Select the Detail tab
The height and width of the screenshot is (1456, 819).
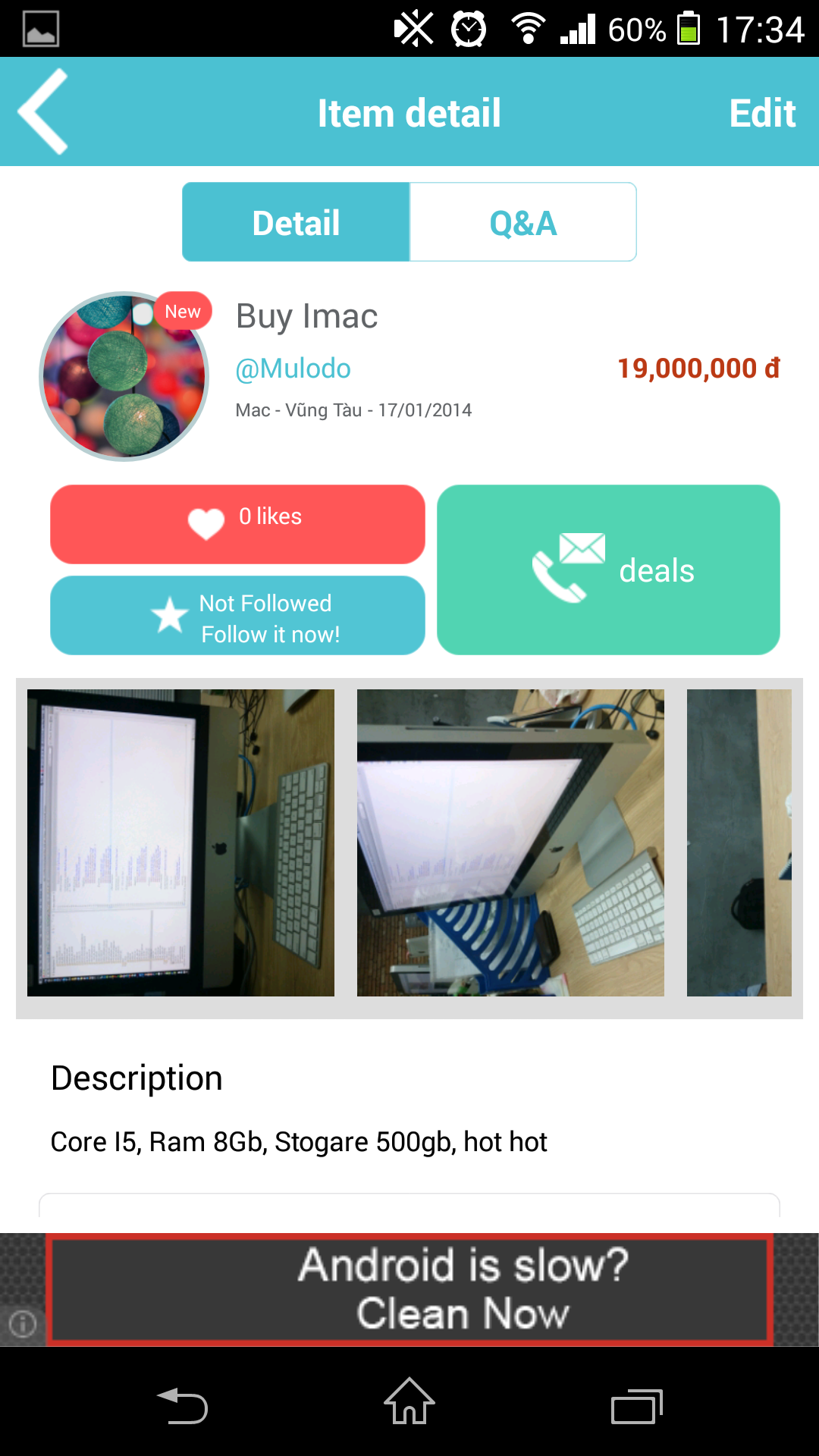point(296,222)
